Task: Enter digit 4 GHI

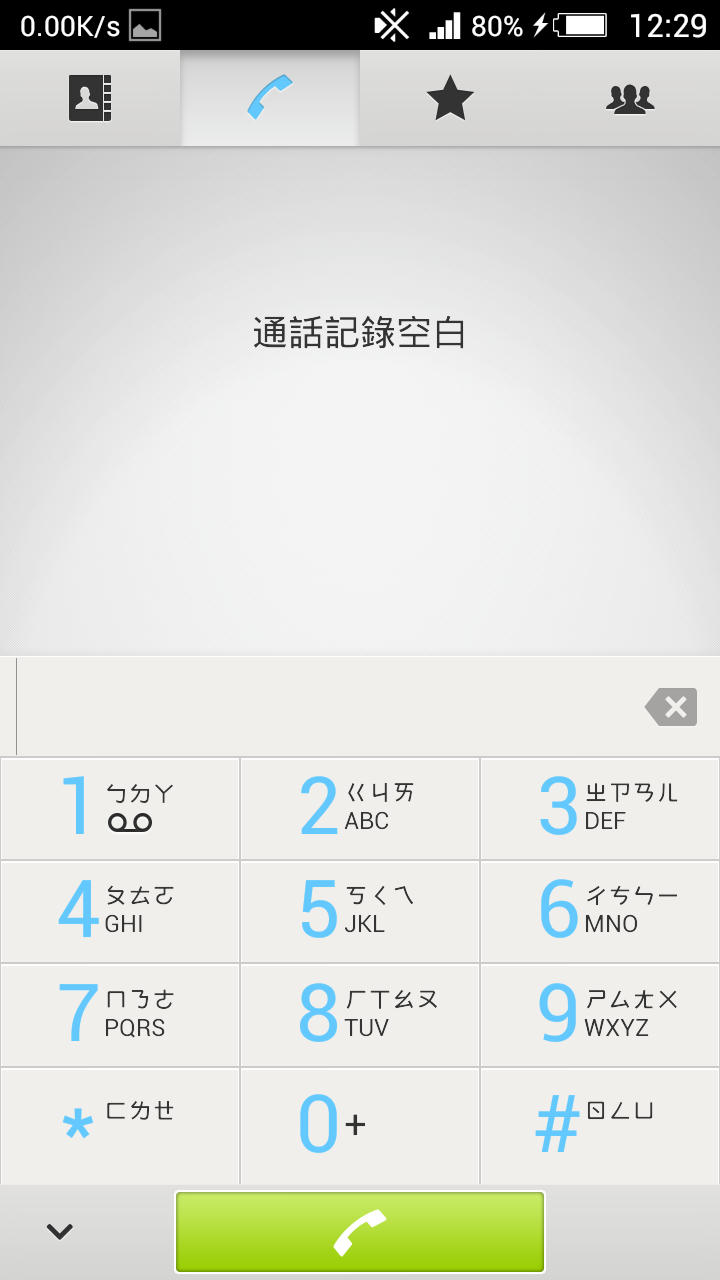Action: pyautogui.click(x=120, y=911)
